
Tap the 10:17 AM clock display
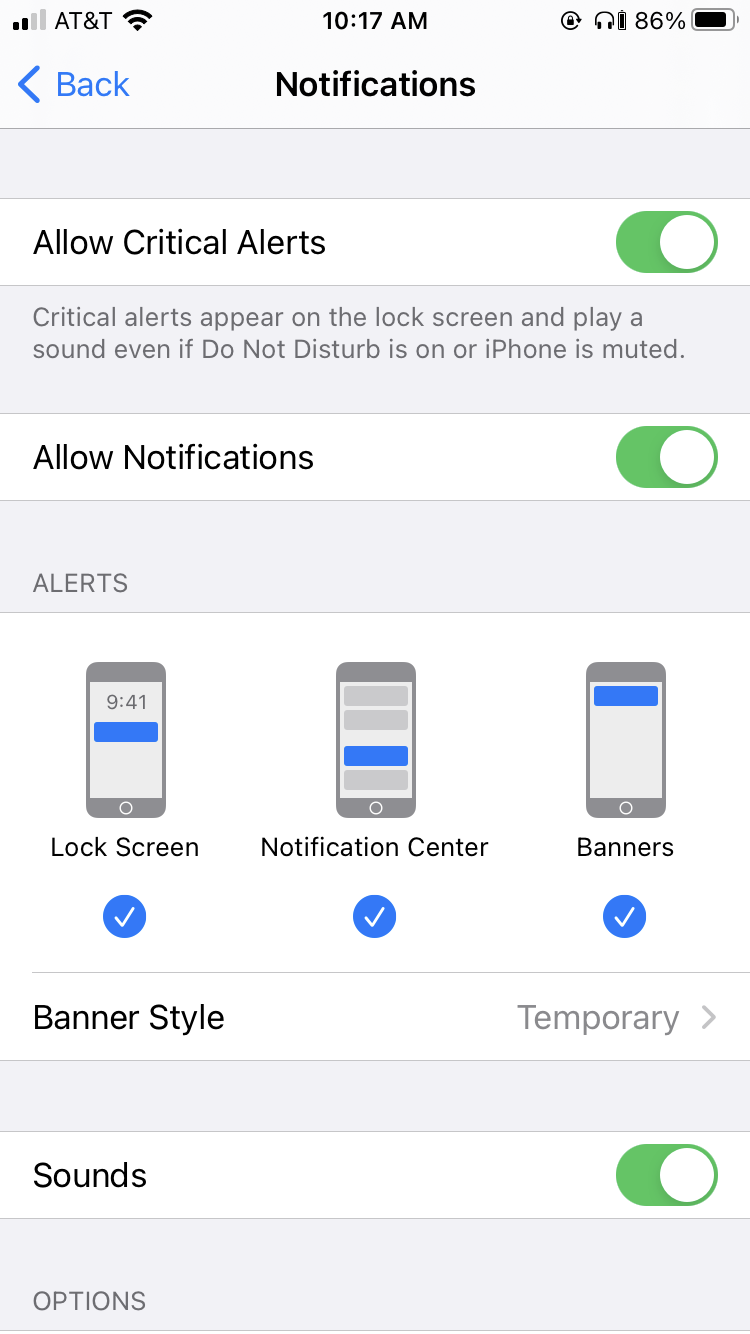point(375,20)
